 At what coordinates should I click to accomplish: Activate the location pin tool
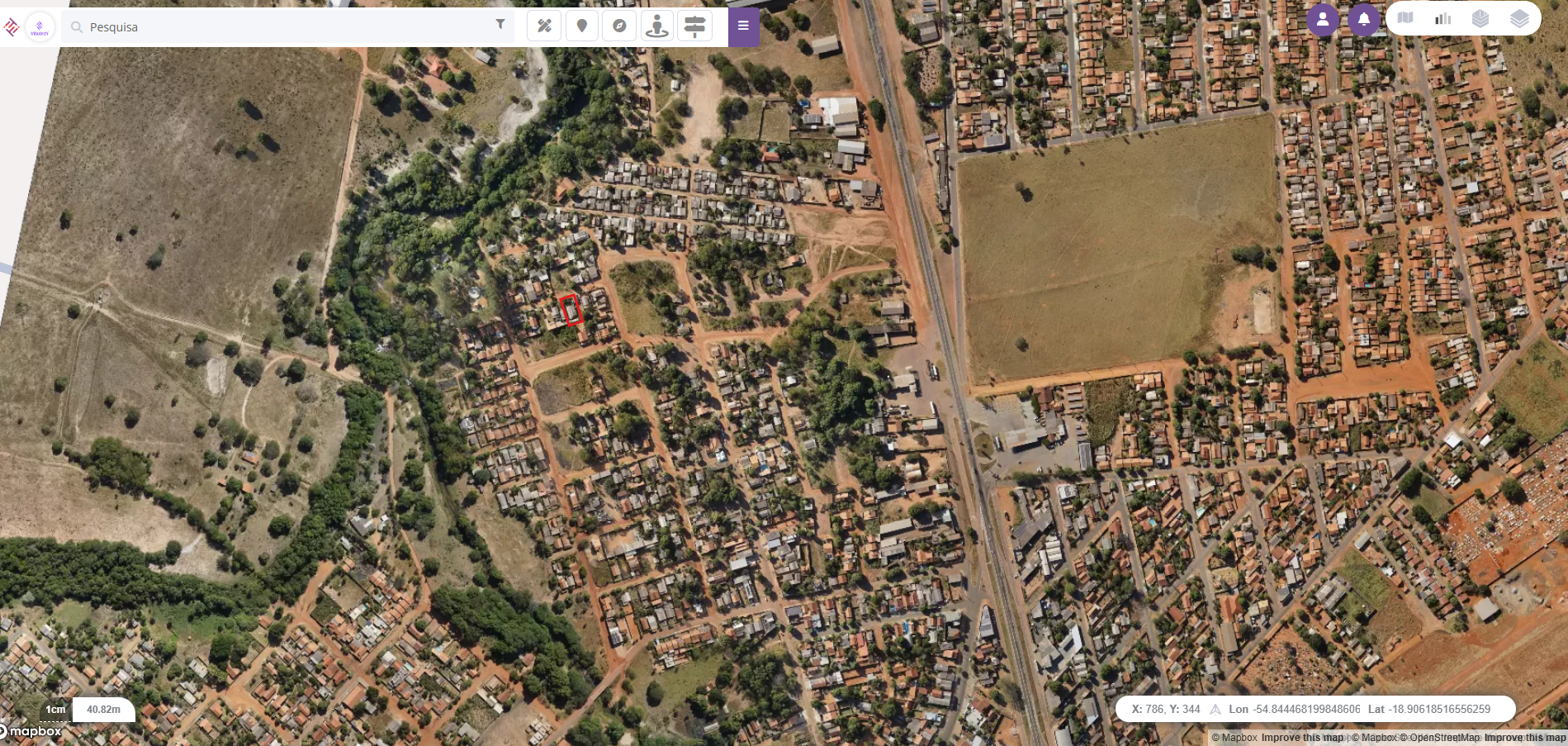pos(582,26)
